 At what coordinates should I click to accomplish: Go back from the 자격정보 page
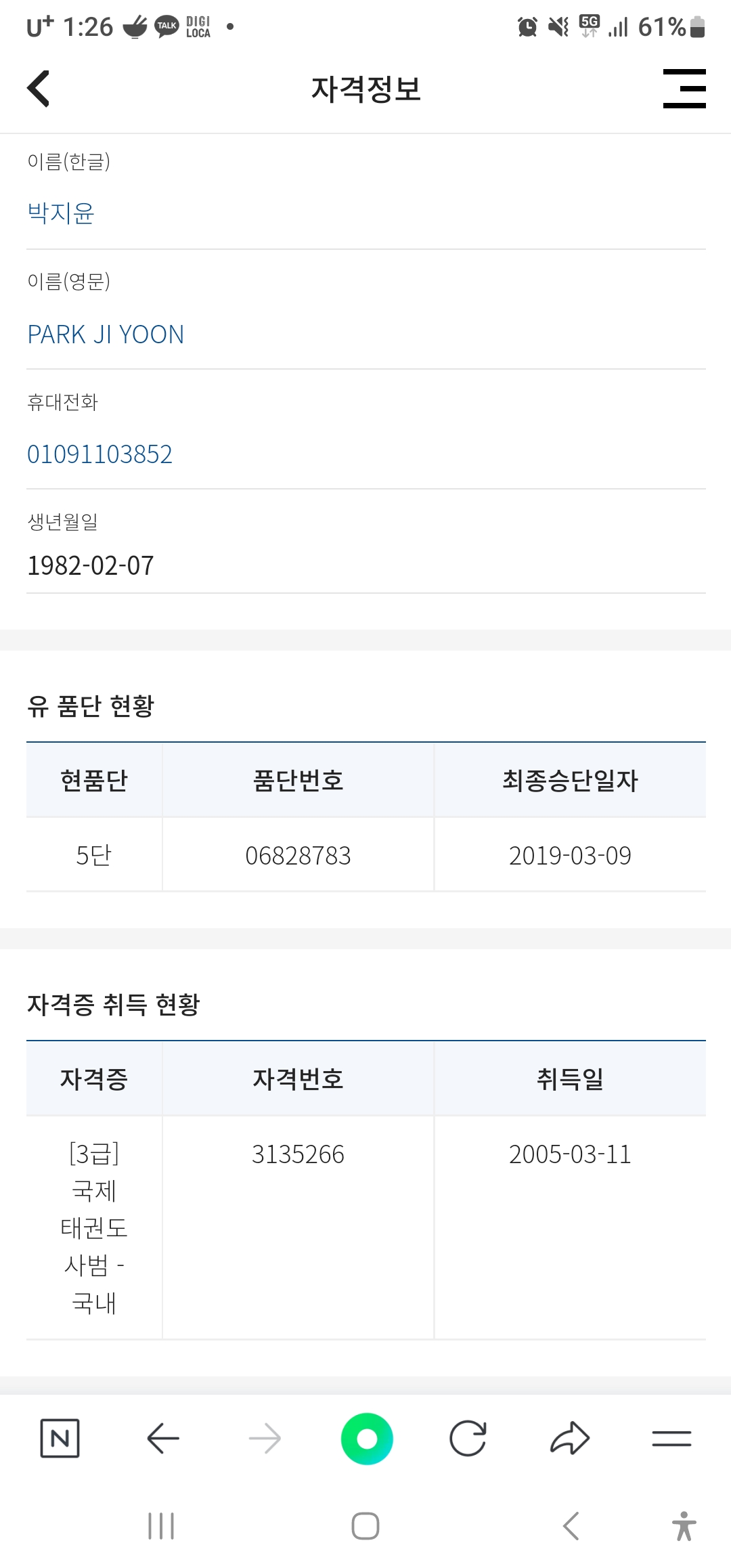pyautogui.click(x=39, y=89)
